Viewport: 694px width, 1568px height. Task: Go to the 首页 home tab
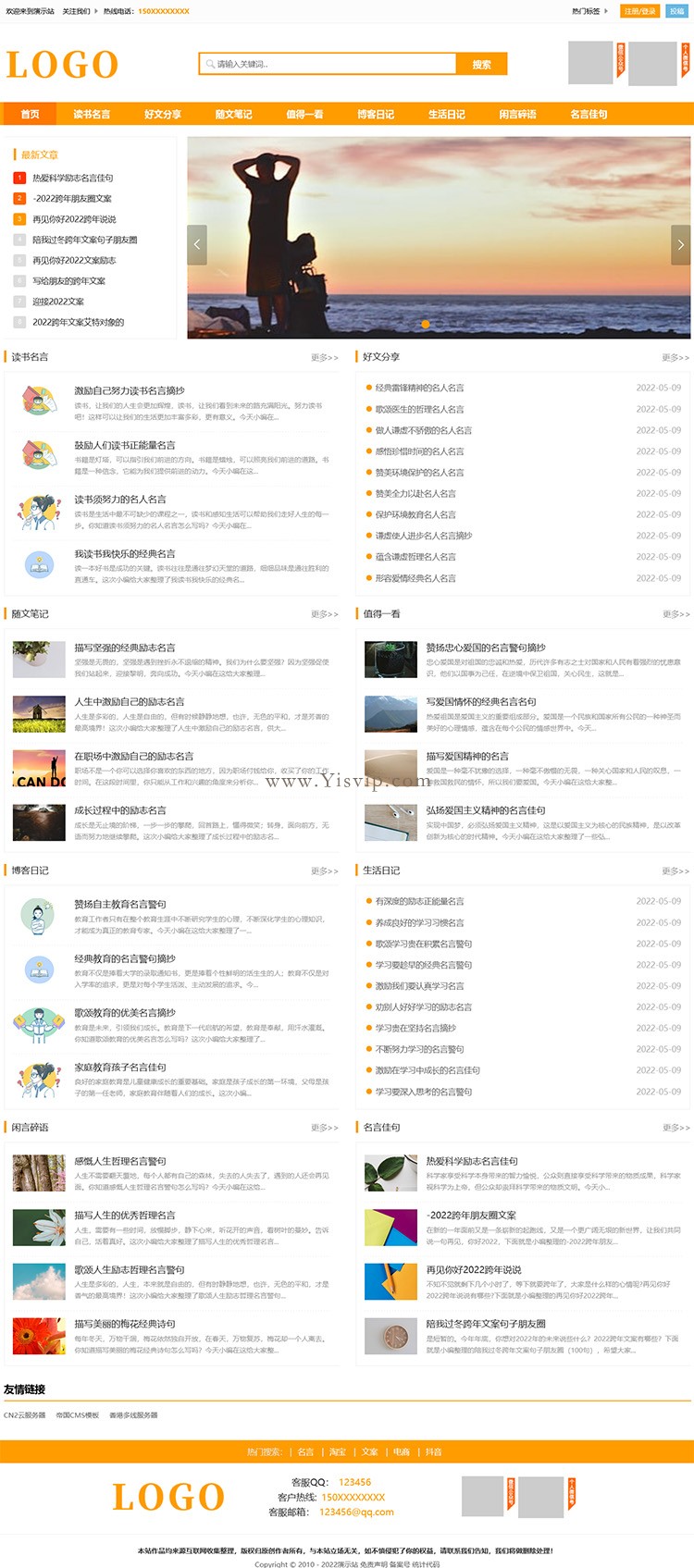point(31,114)
